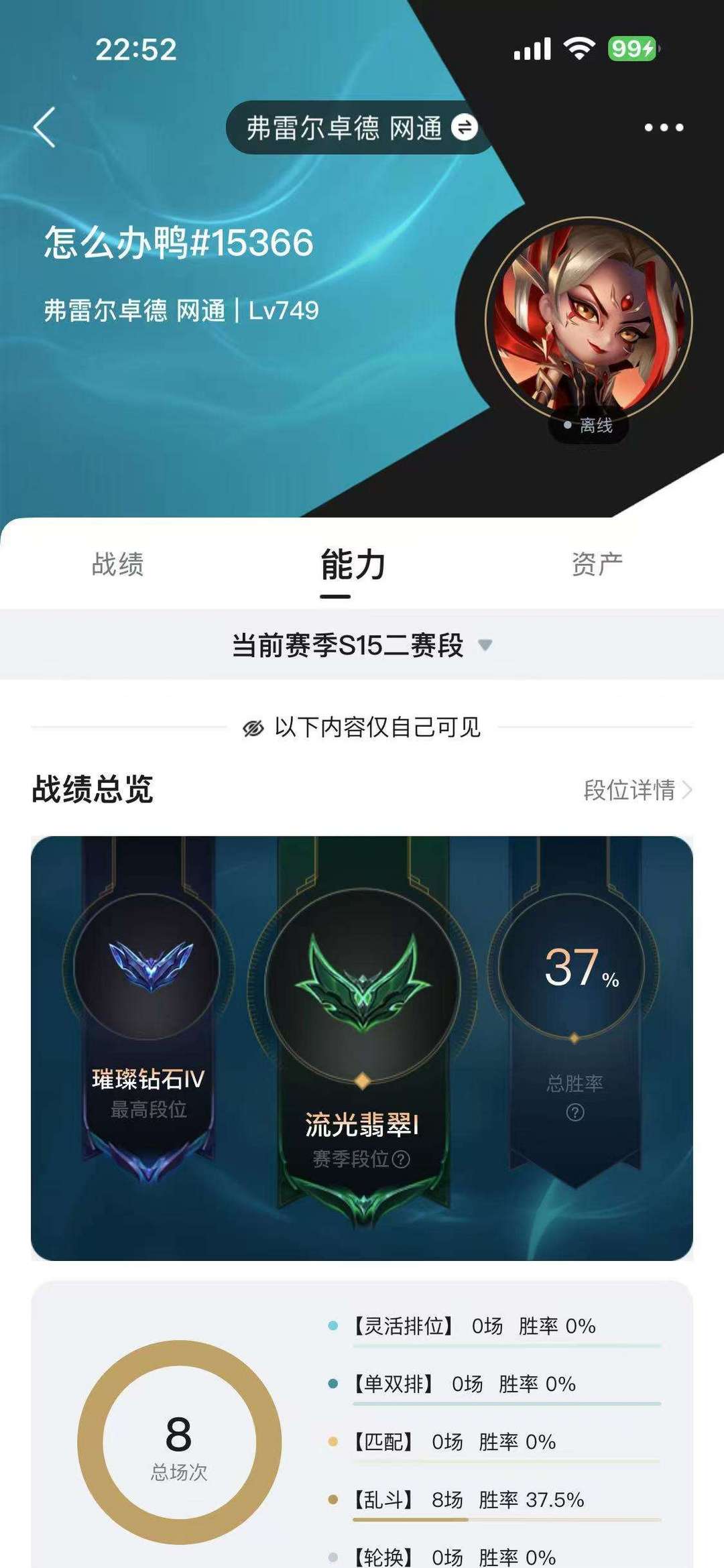Go back using the top-left arrow

click(44, 127)
